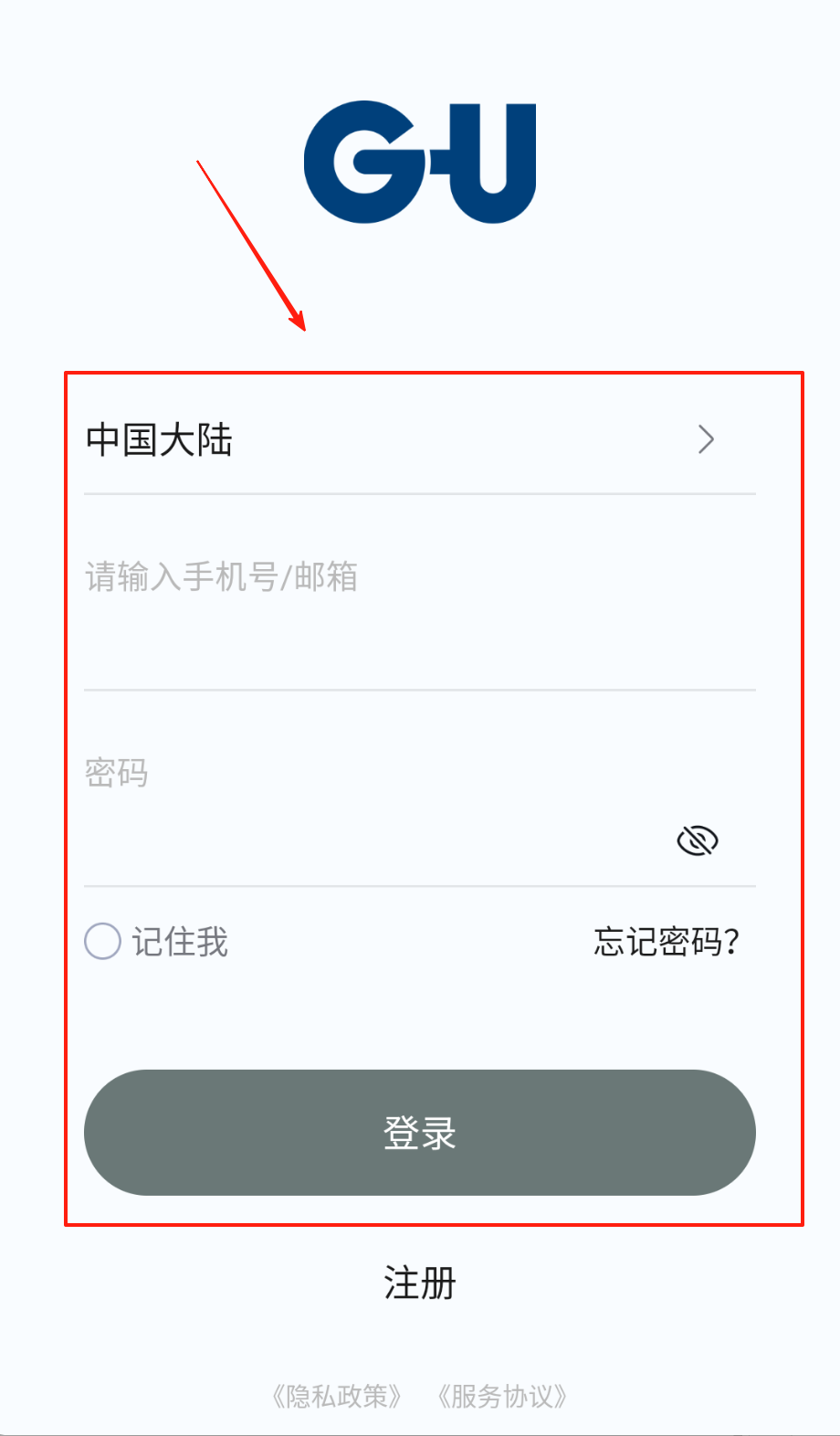Check the 记住我 remember me option
Image resolution: width=840 pixels, height=1436 pixels.
(x=103, y=941)
